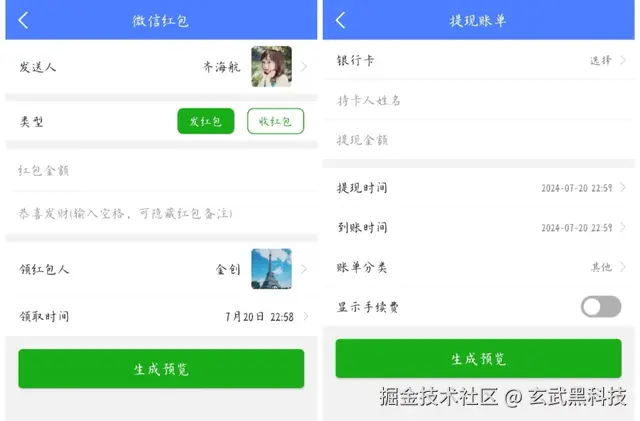Open the 发送人 row showing 齐海航

[161, 67]
